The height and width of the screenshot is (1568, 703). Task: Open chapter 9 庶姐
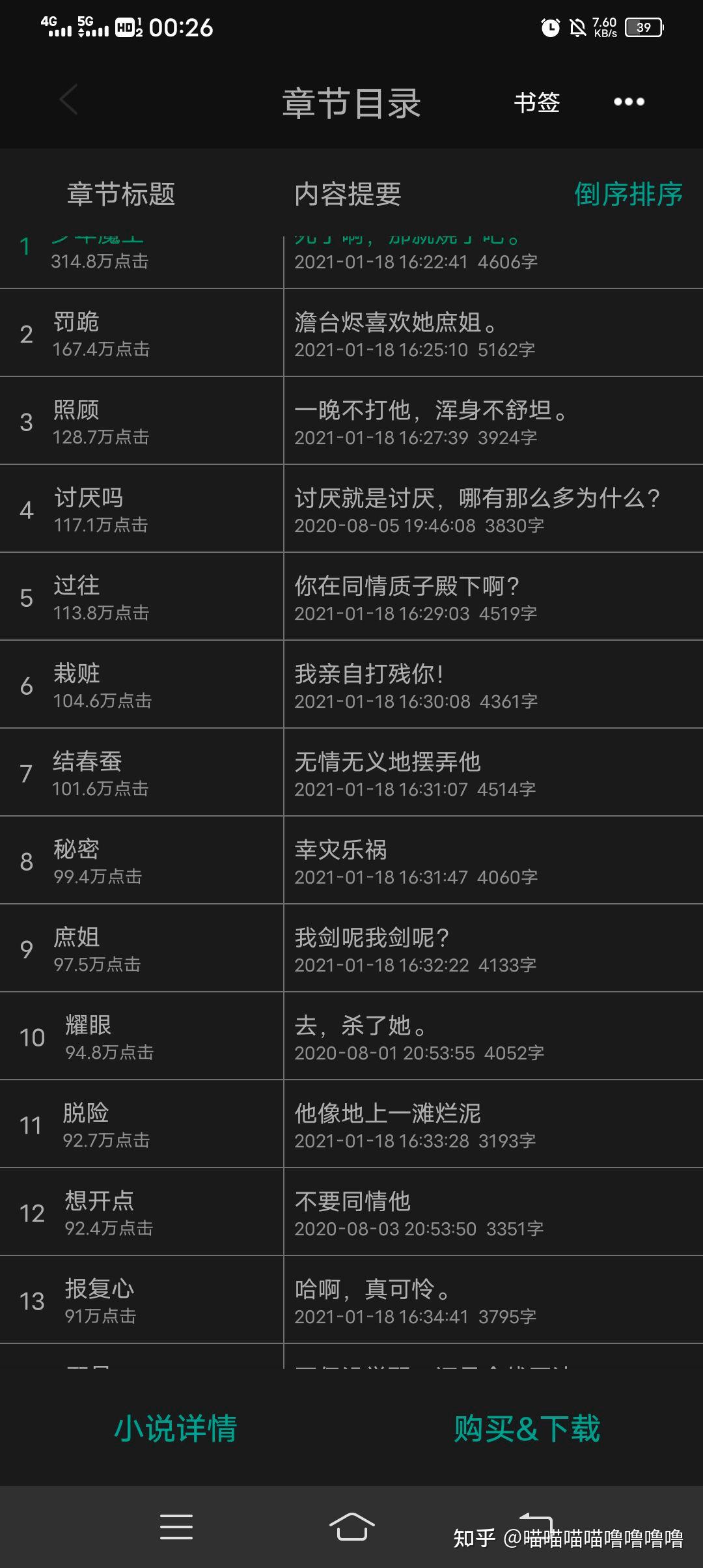click(x=351, y=948)
